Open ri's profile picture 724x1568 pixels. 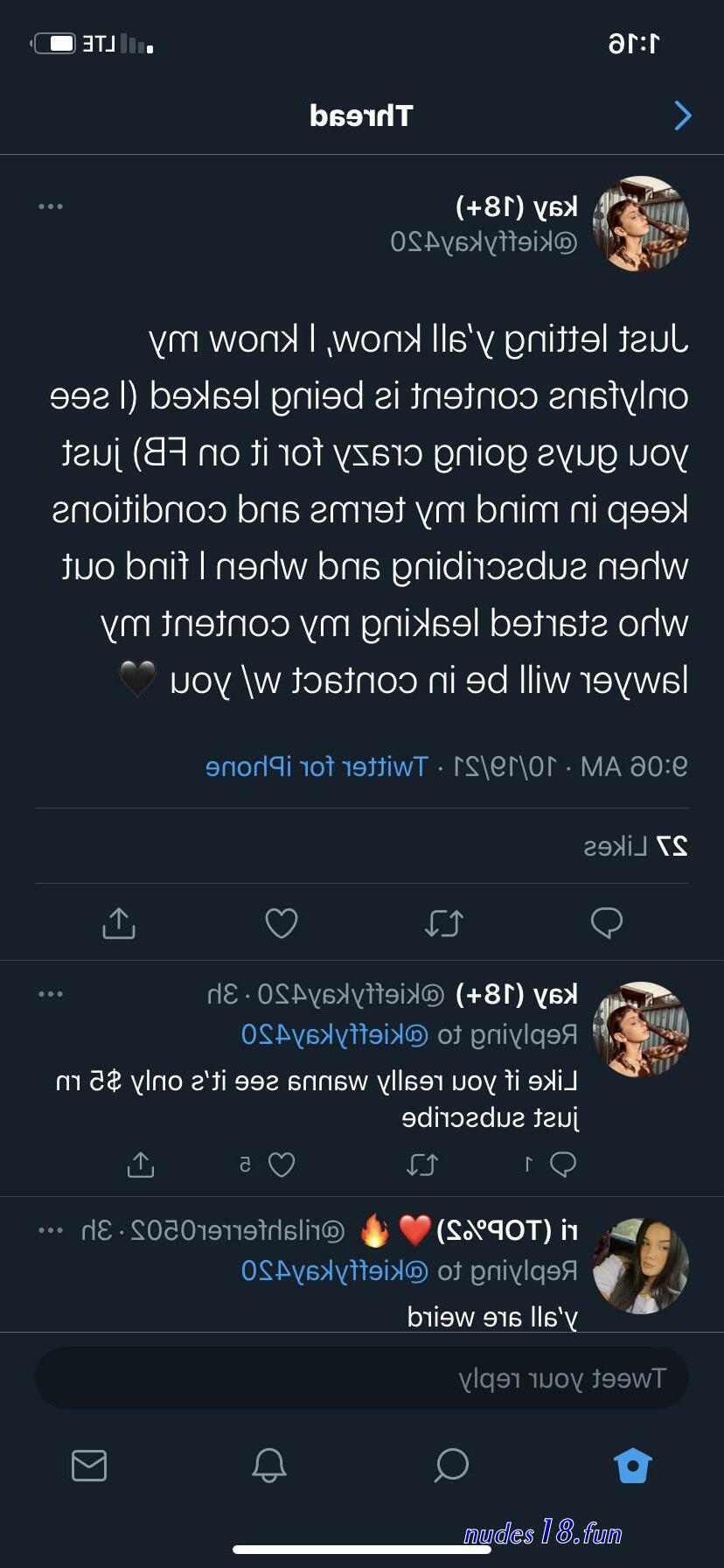(x=641, y=1265)
